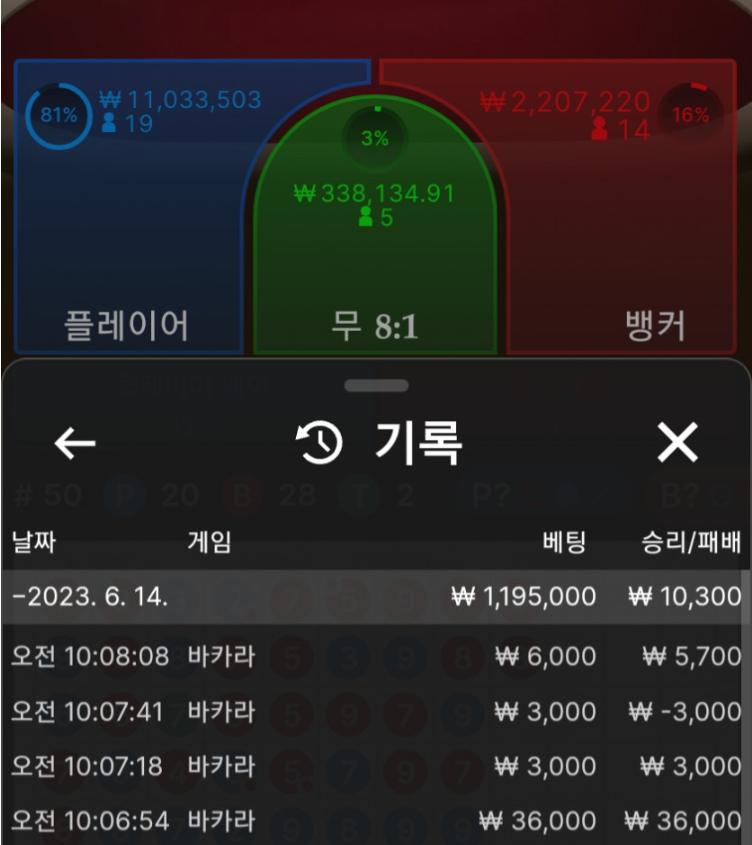Open the 오전 10:06:54 바카라 record

point(375,821)
